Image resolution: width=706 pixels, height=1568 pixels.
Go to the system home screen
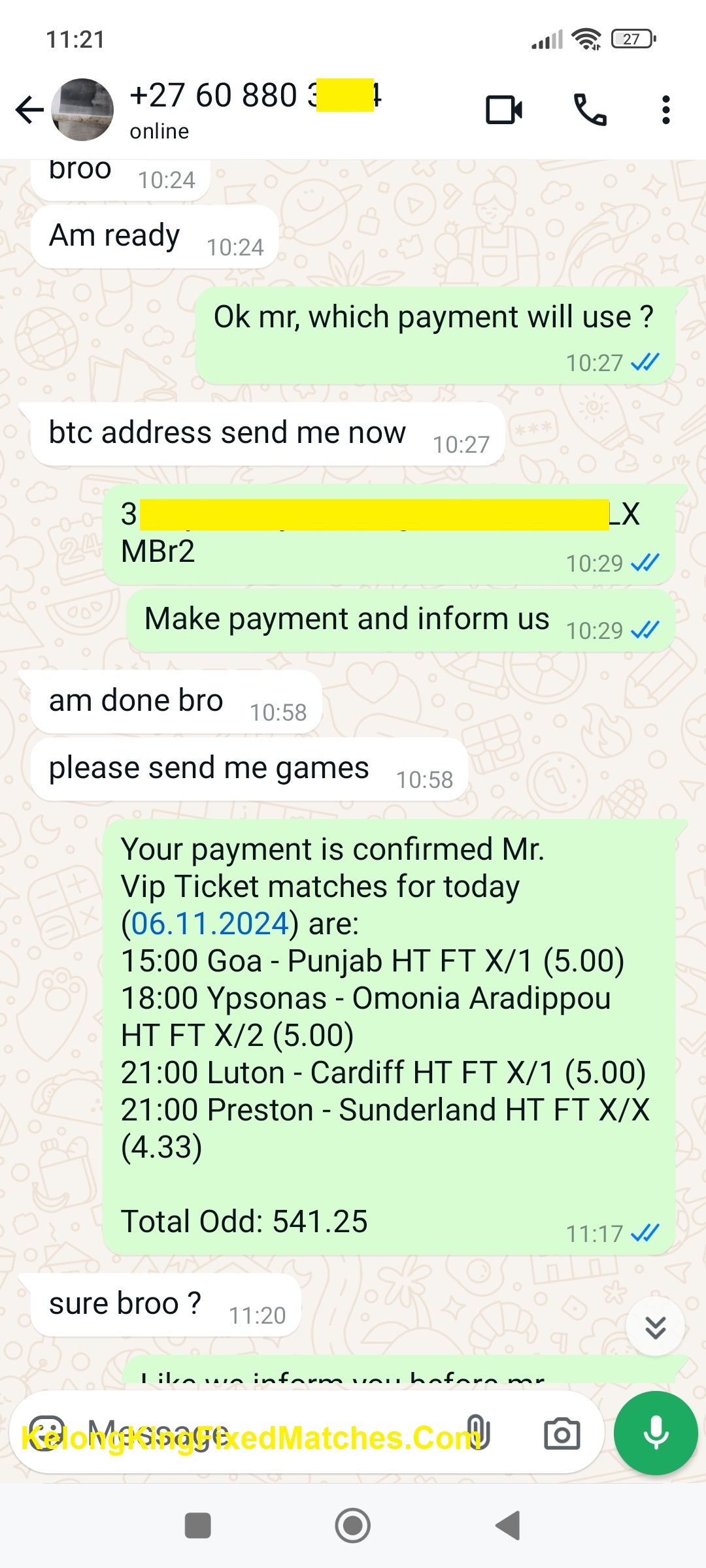point(352,1526)
